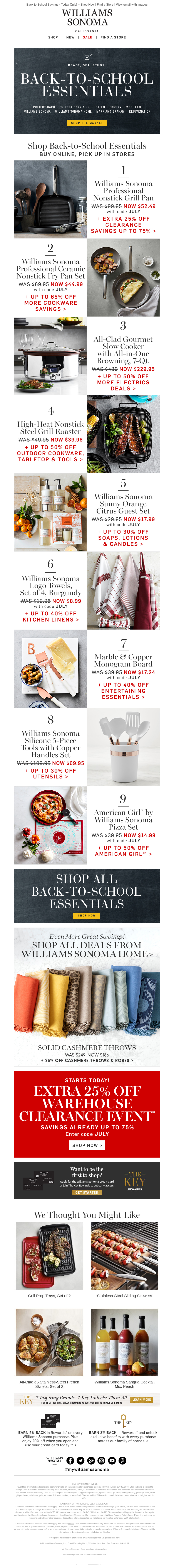Open 25% off cashmere throws & robes link

click(87, 1060)
